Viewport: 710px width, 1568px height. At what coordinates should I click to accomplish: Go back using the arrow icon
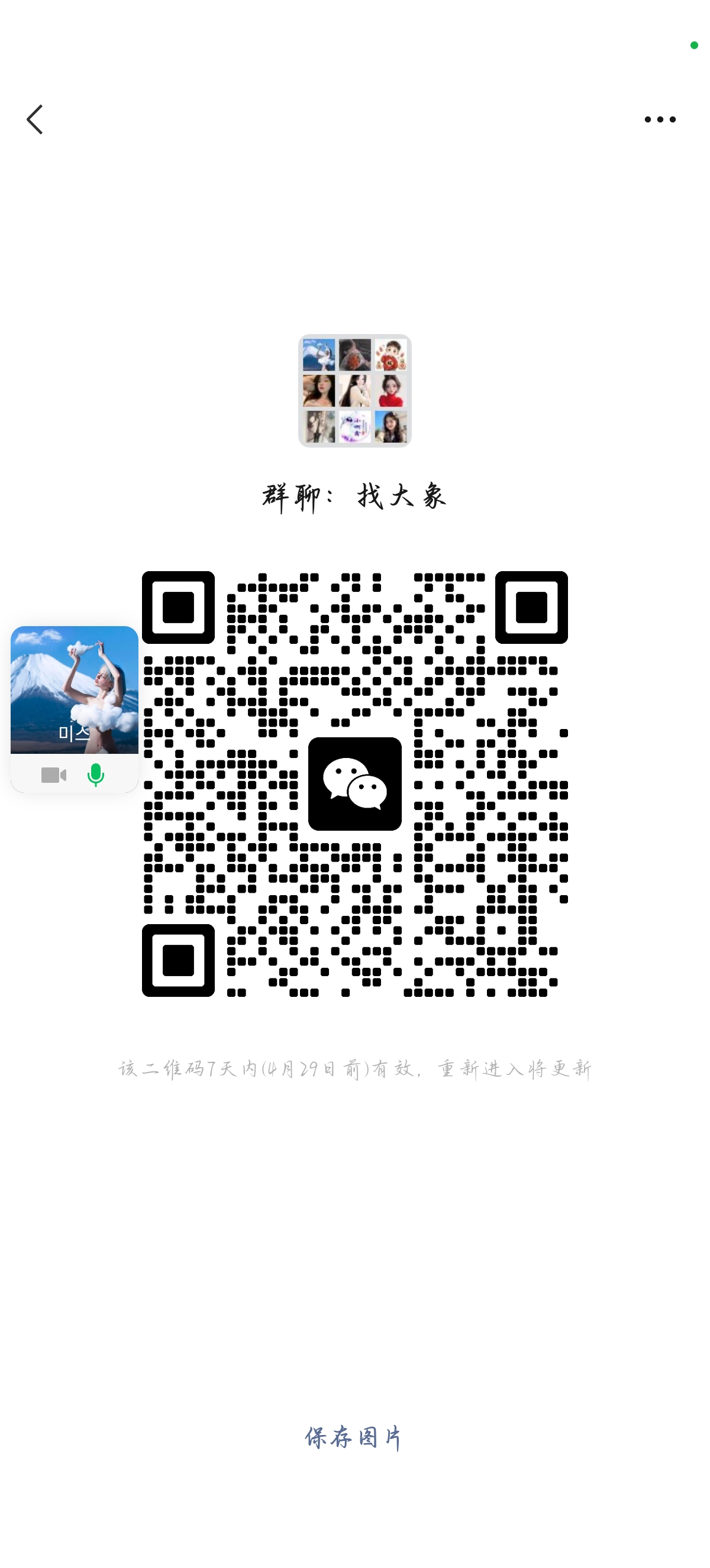point(35,119)
